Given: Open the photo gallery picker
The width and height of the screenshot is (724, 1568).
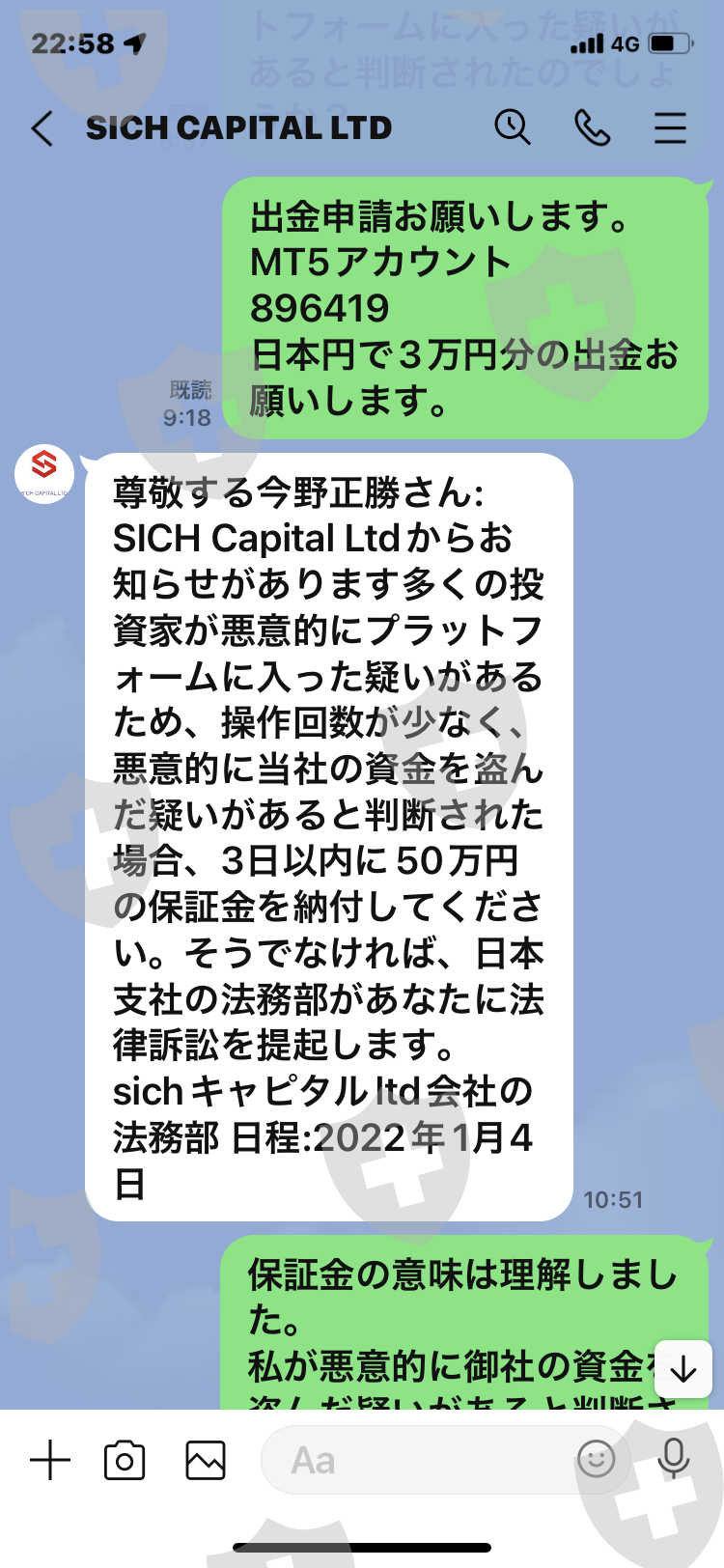Looking at the screenshot, I should pyautogui.click(x=206, y=1460).
